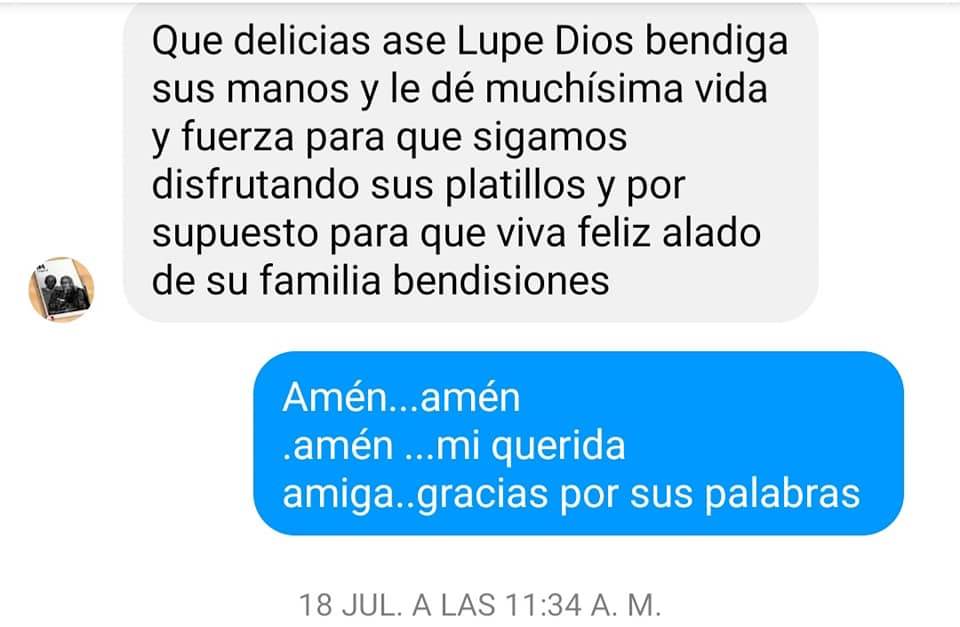Tap the blue "Amén...amén" reply bubble
This screenshot has height=627, width=960.
coord(578,444)
